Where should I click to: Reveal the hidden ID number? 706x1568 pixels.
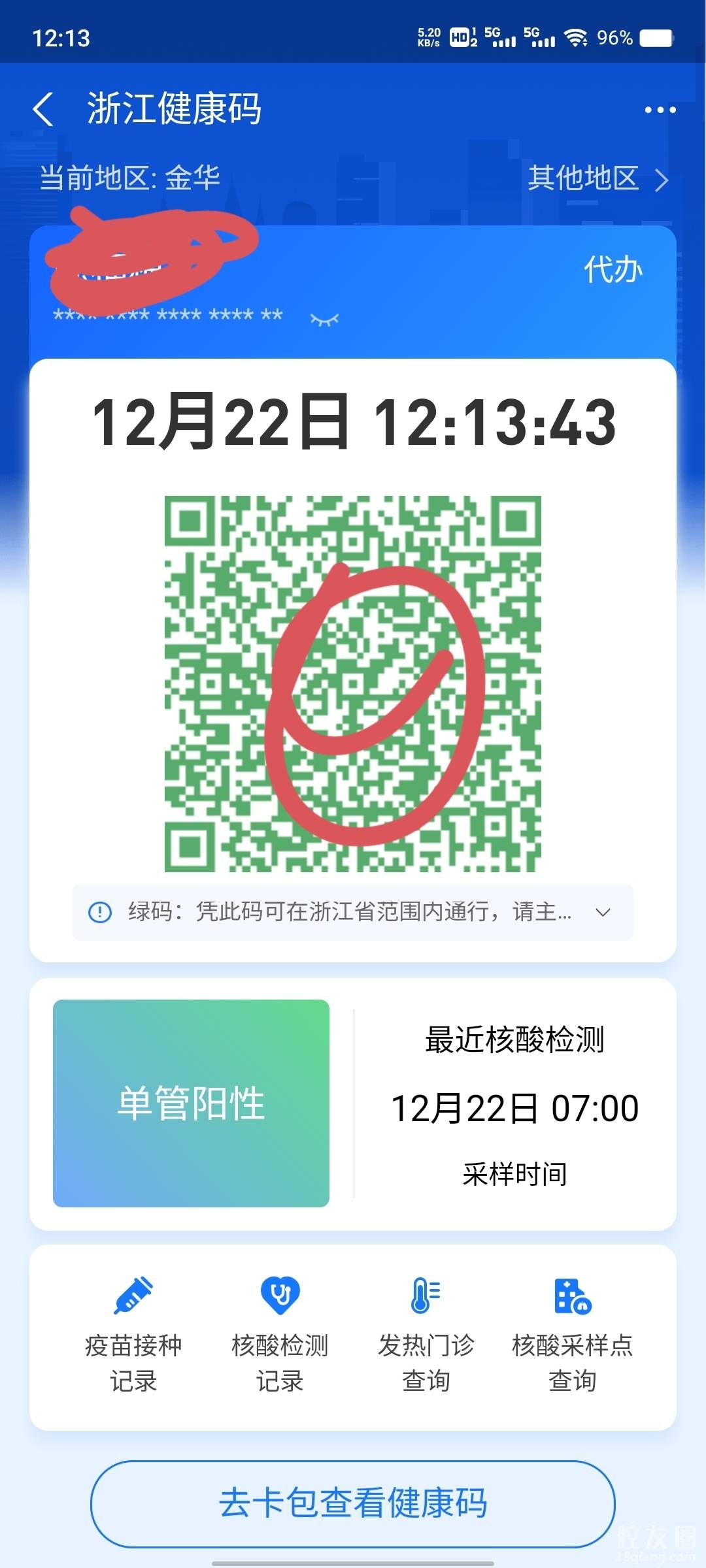point(324,319)
